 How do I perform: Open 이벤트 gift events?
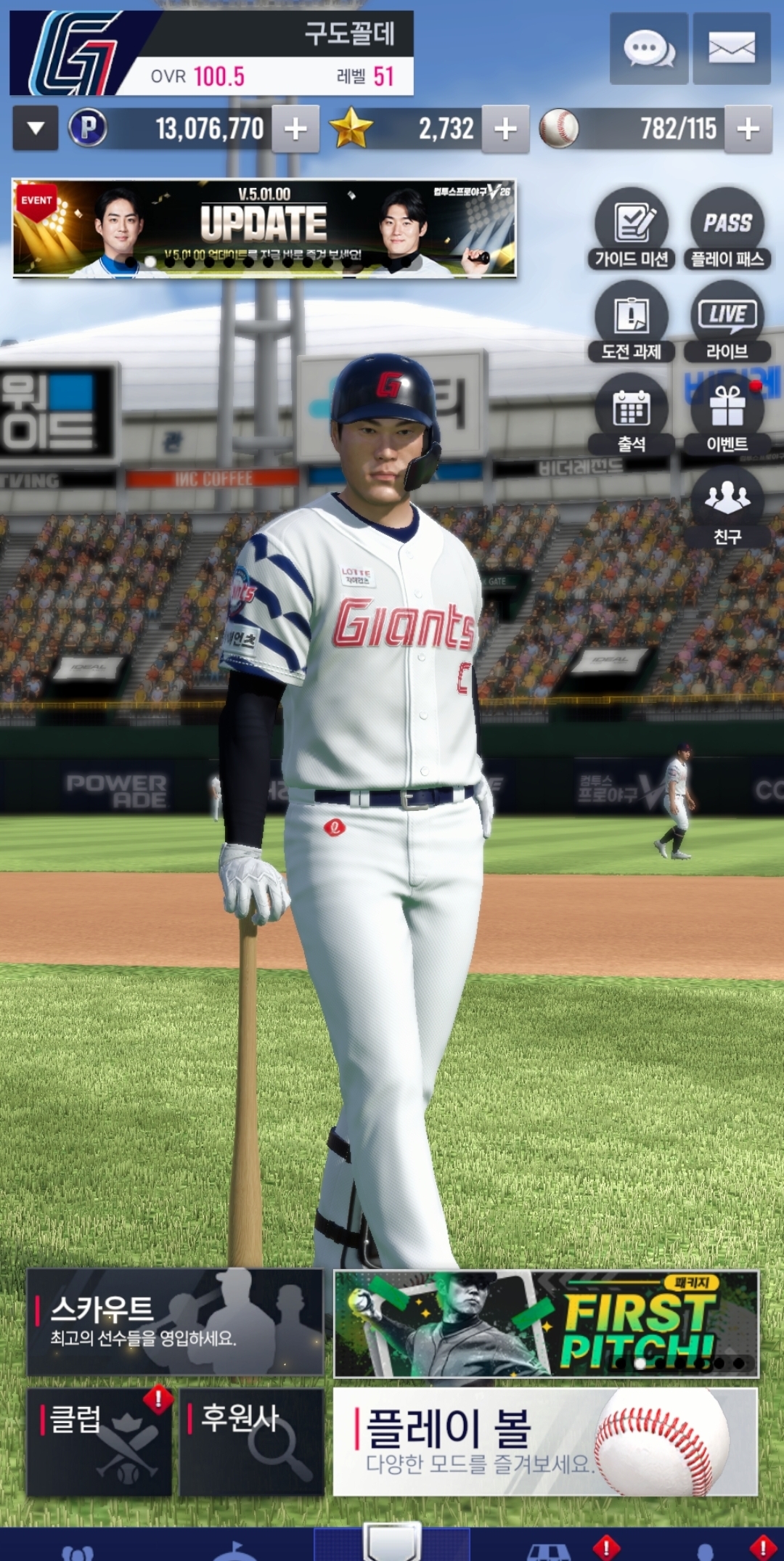coord(727,414)
